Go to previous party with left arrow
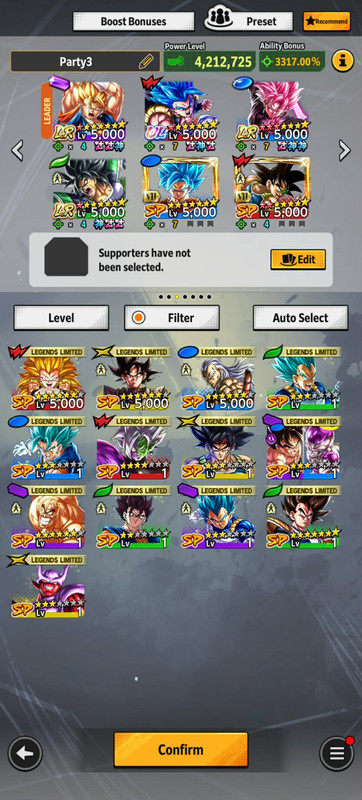362x800 pixels. click(17, 151)
